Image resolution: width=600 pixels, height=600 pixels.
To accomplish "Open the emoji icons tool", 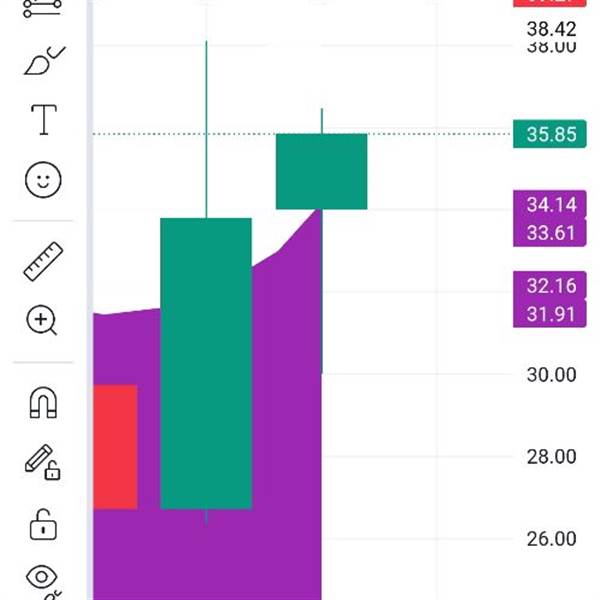I will pyautogui.click(x=43, y=180).
